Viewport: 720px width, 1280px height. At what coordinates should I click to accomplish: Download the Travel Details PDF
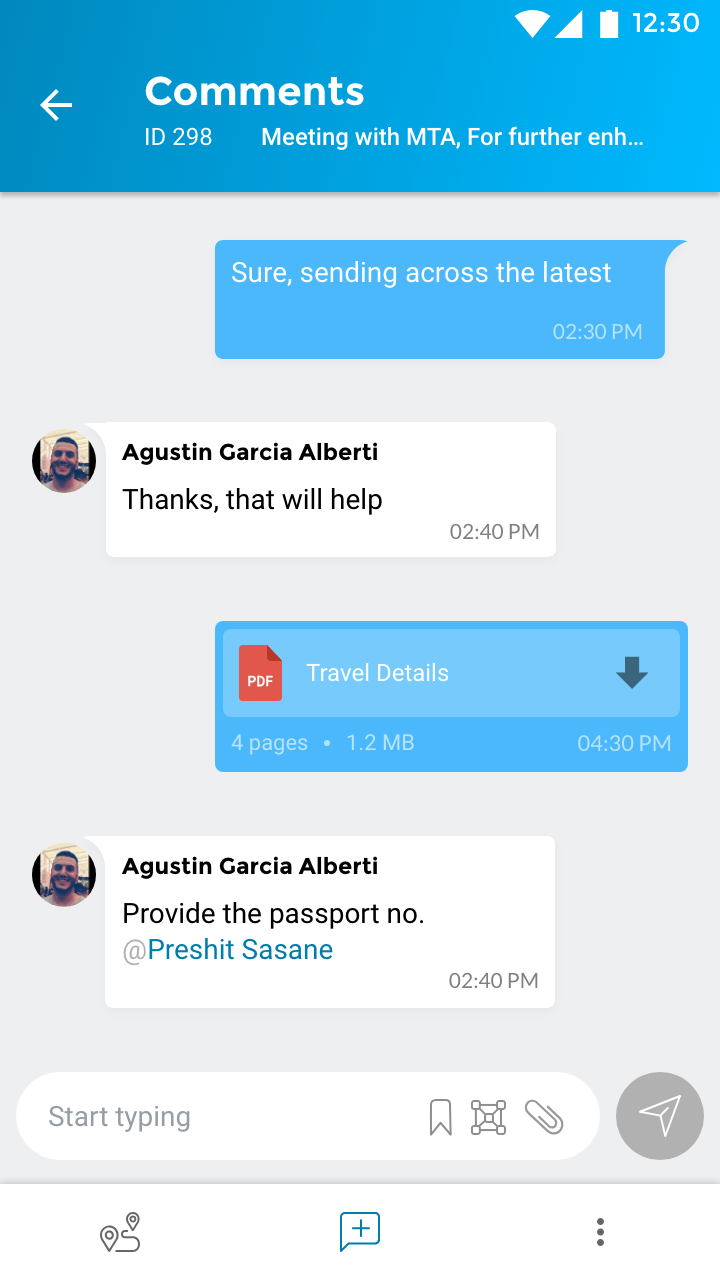[x=632, y=673]
